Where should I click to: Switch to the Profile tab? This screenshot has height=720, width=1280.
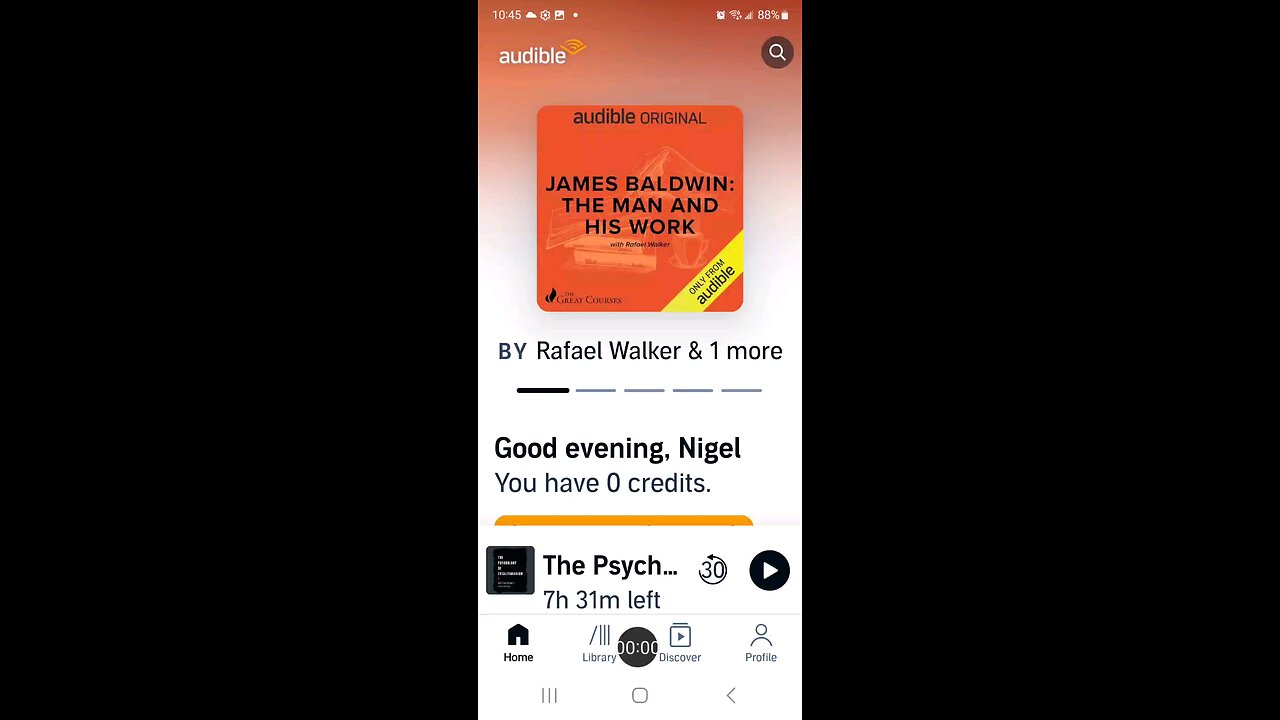click(x=760, y=643)
